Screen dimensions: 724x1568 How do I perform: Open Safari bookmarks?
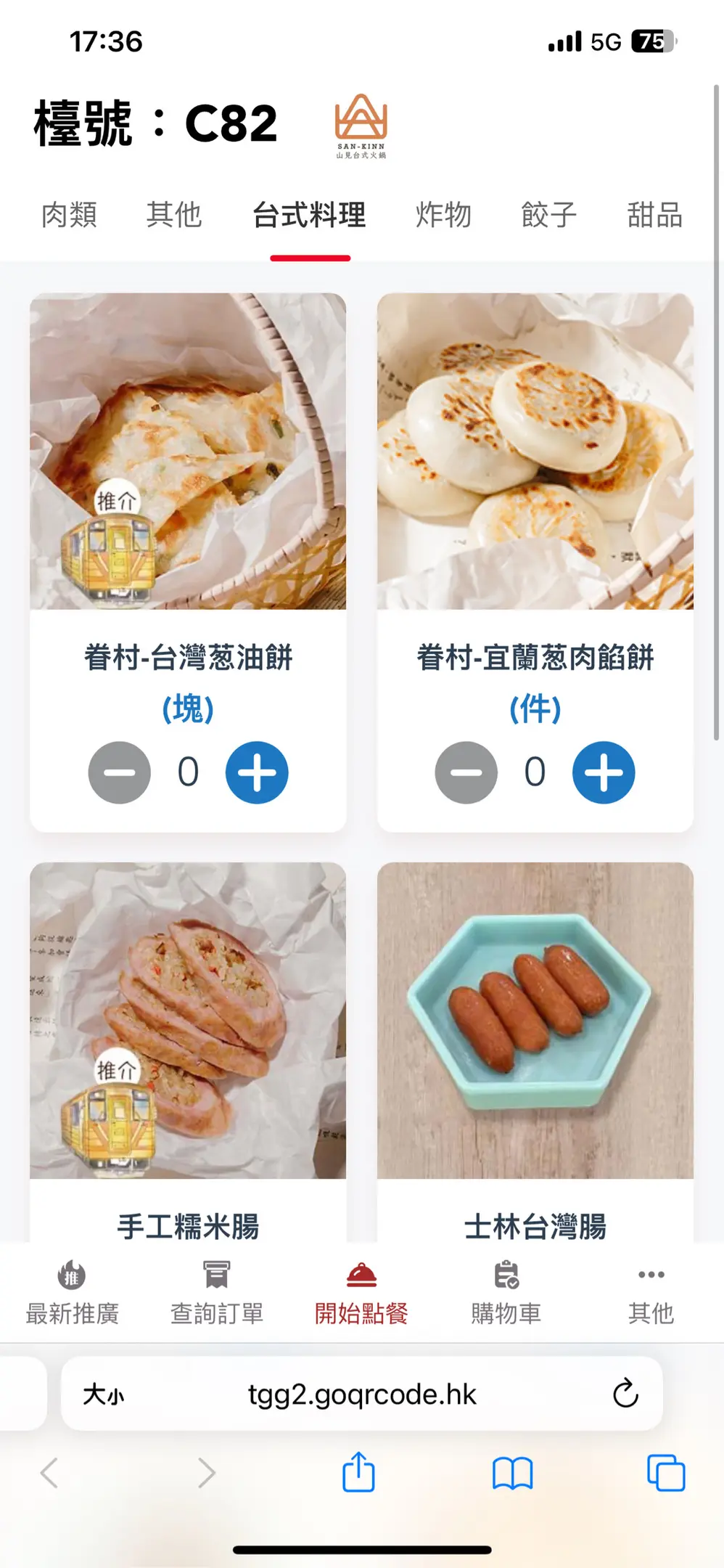point(512,1473)
